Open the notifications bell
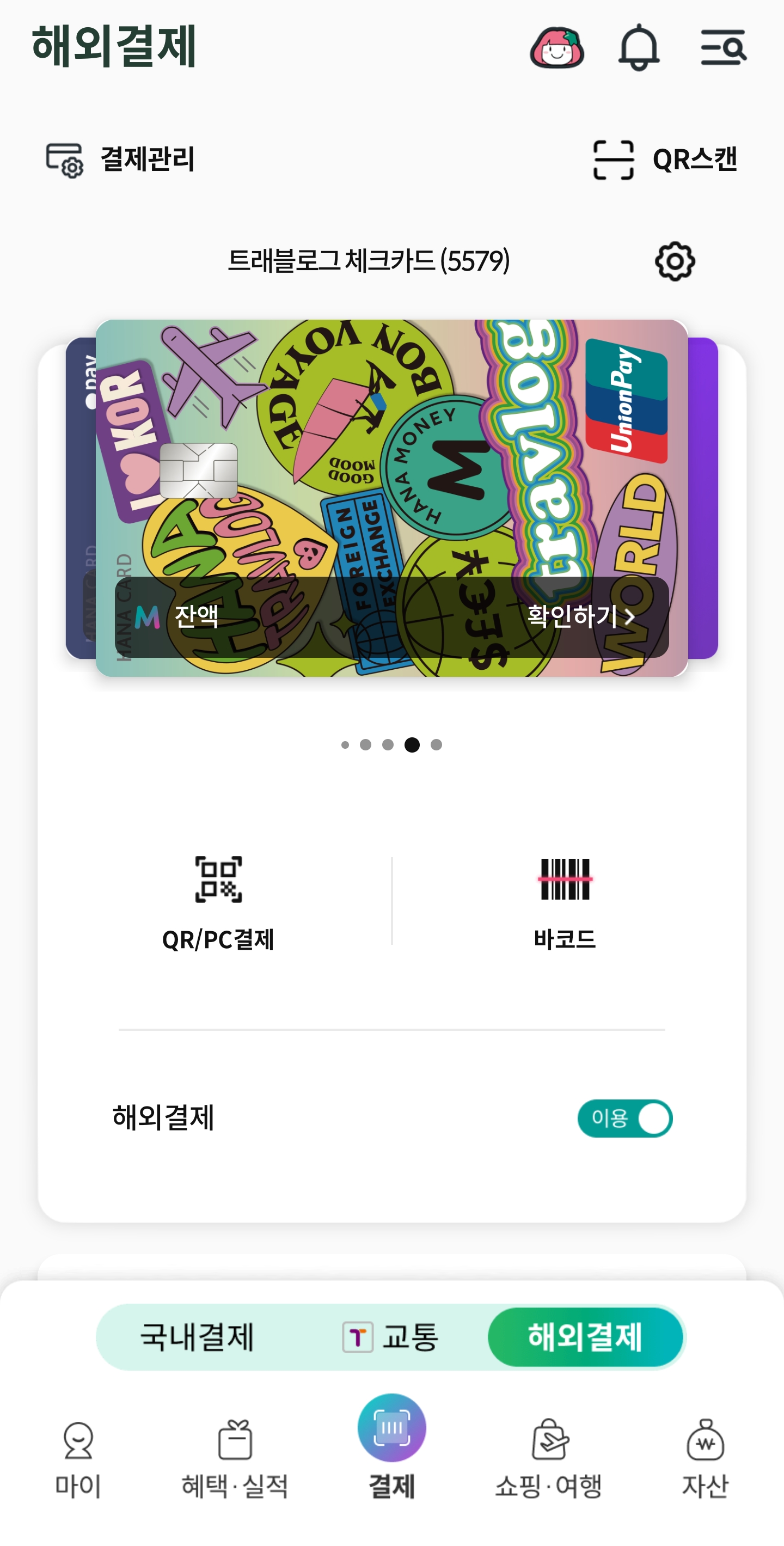This screenshot has height=1546, width=784. [639, 47]
